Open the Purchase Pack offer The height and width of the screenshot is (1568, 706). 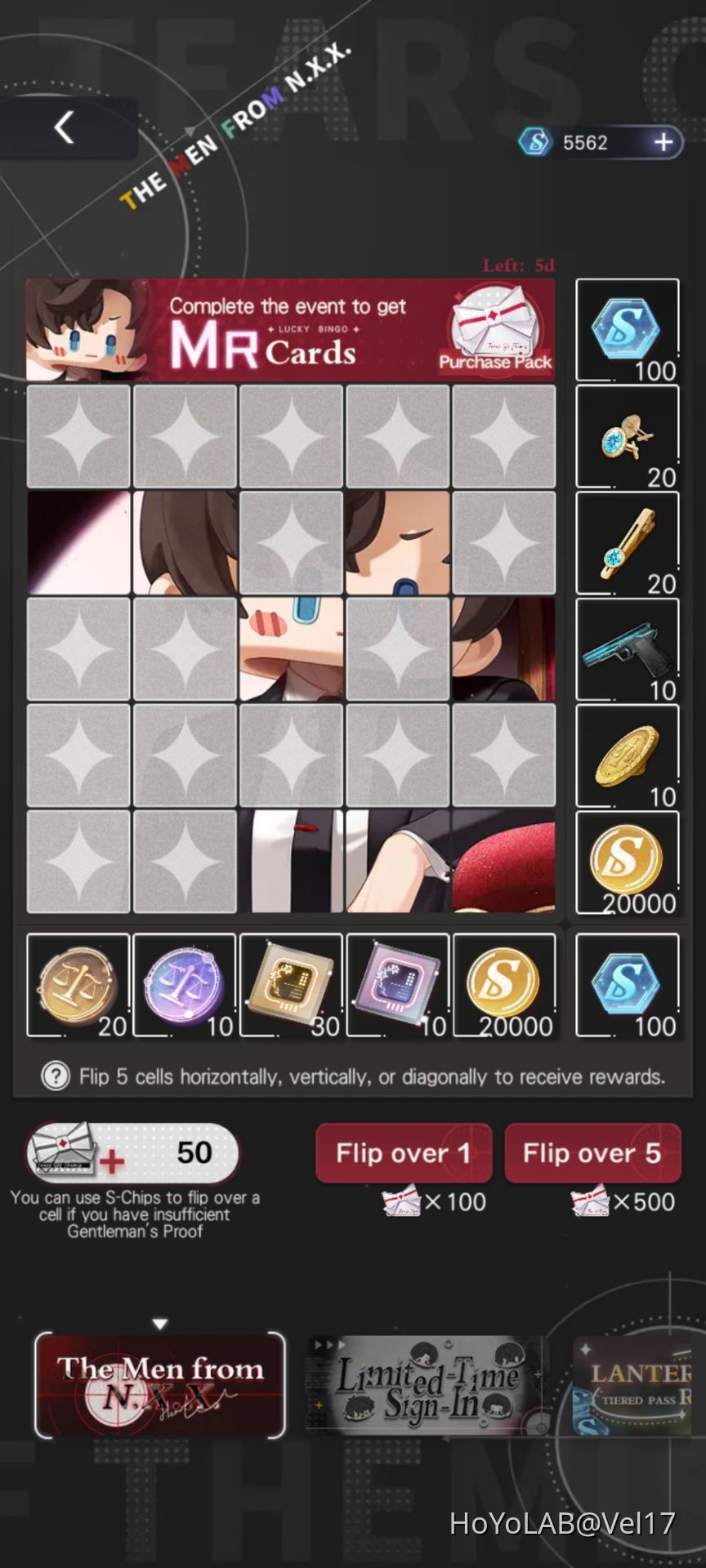click(495, 332)
